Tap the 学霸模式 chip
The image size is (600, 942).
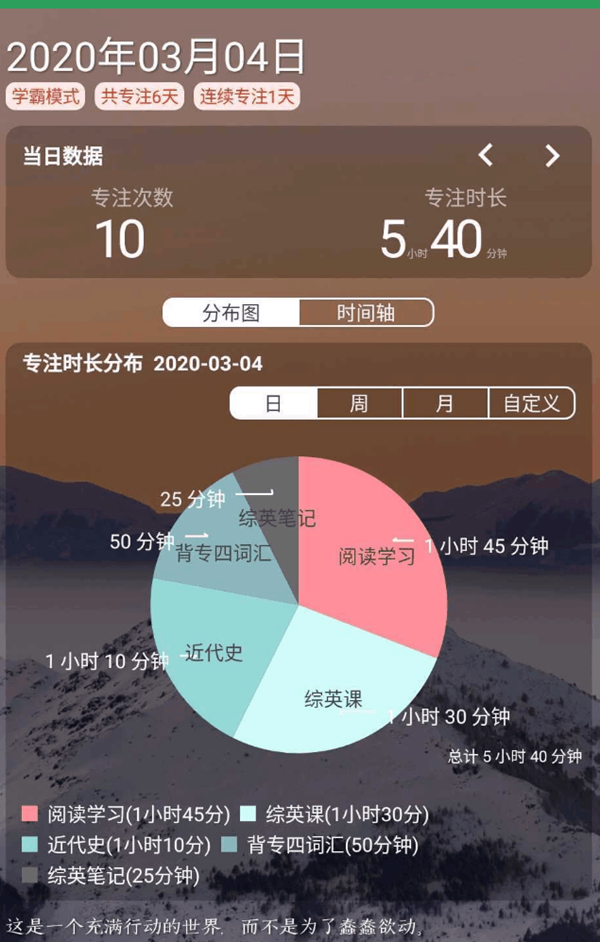pos(46,97)
